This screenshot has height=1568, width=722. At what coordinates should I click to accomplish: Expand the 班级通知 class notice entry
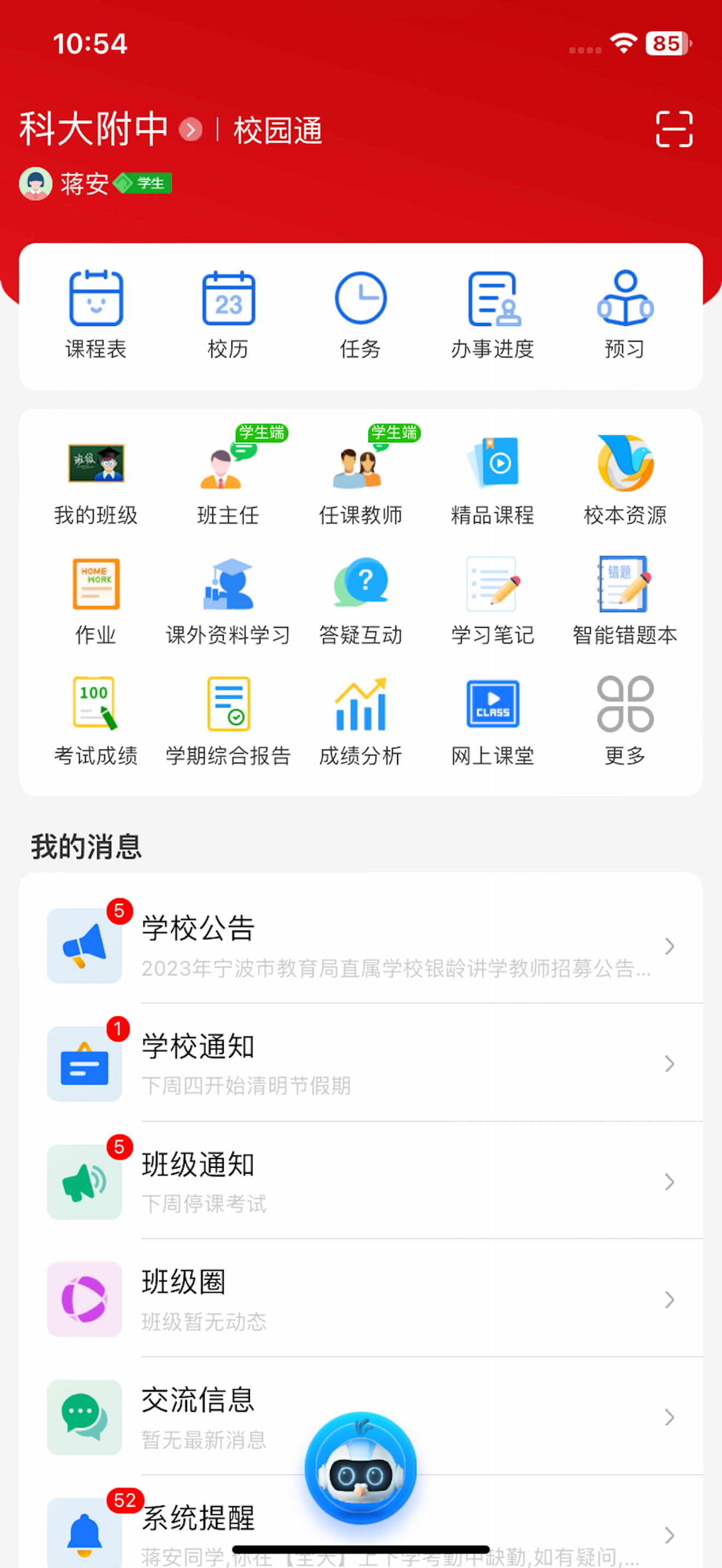pos(361,1181)
